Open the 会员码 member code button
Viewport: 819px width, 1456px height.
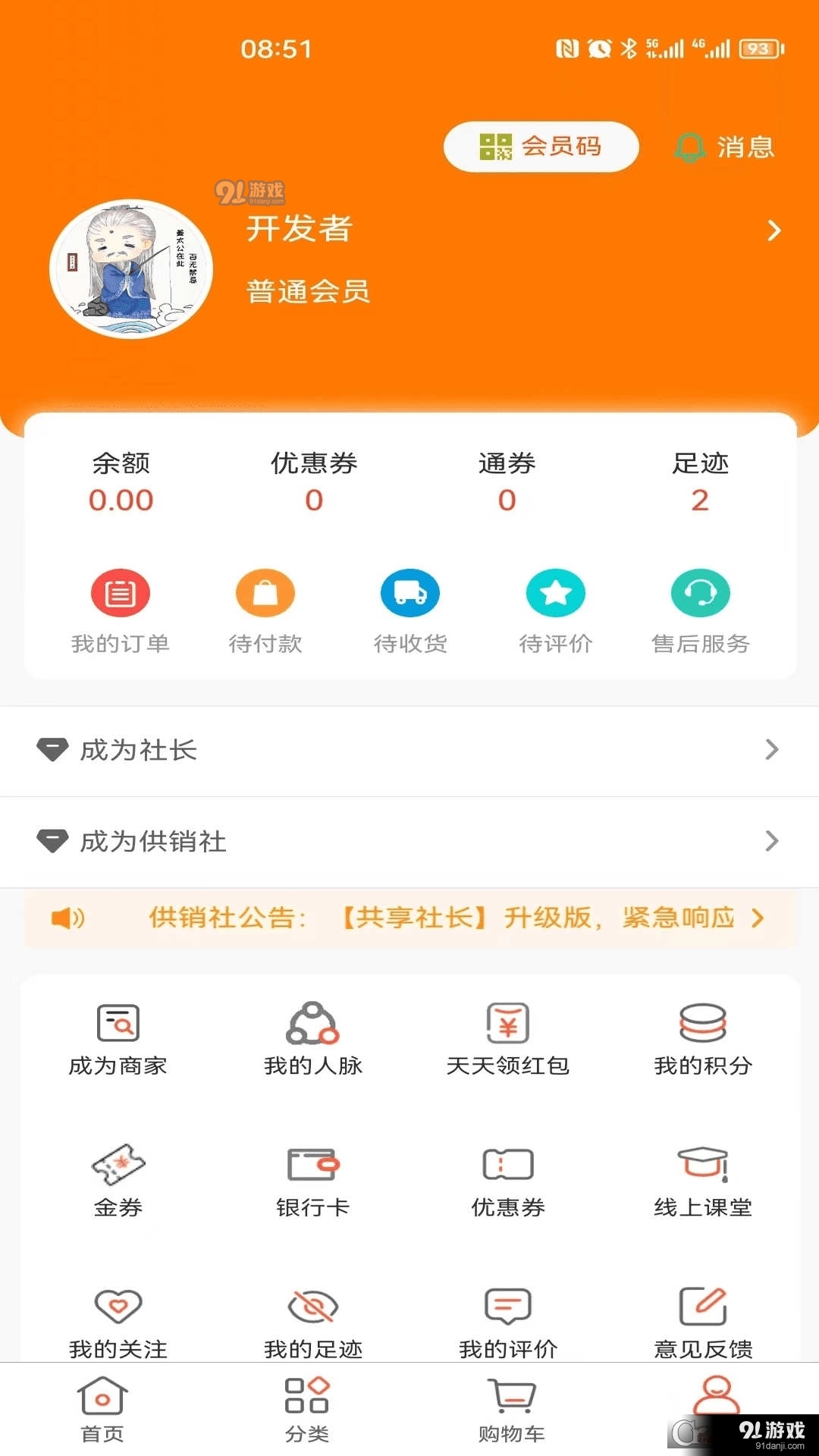[x=540, y=146]
